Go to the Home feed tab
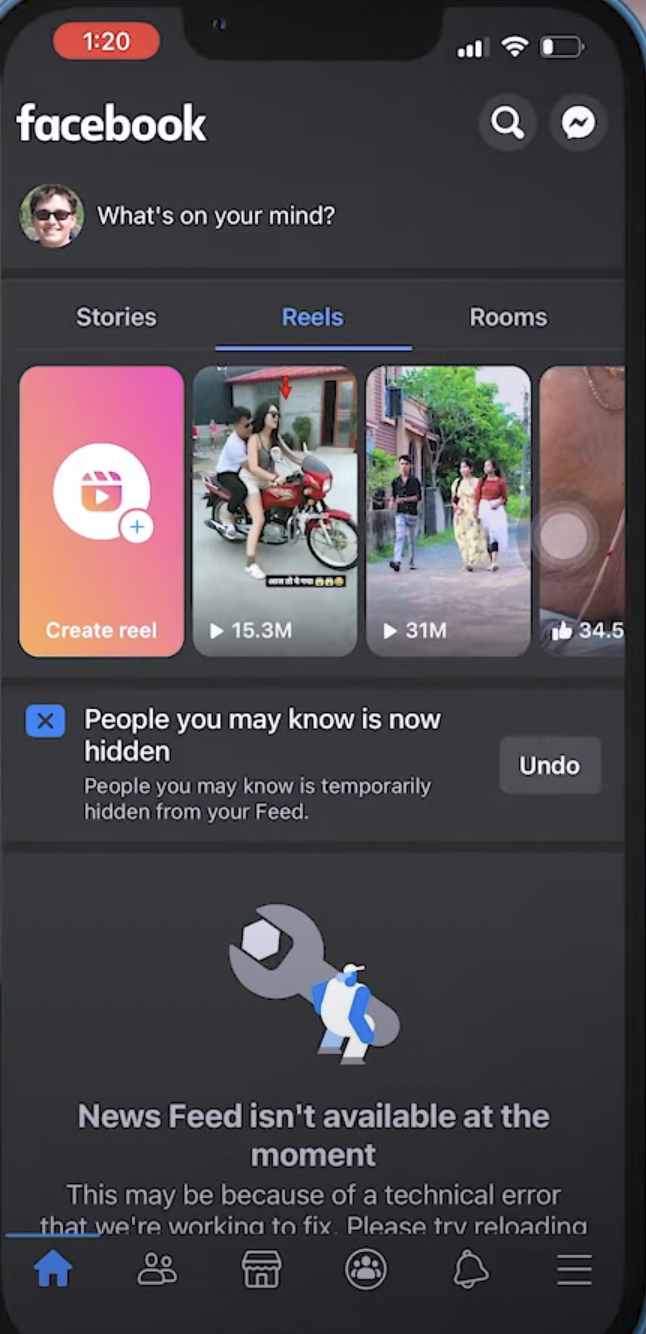The height and width of the screenshot is (1334, 646). (x=53, y=1270)
